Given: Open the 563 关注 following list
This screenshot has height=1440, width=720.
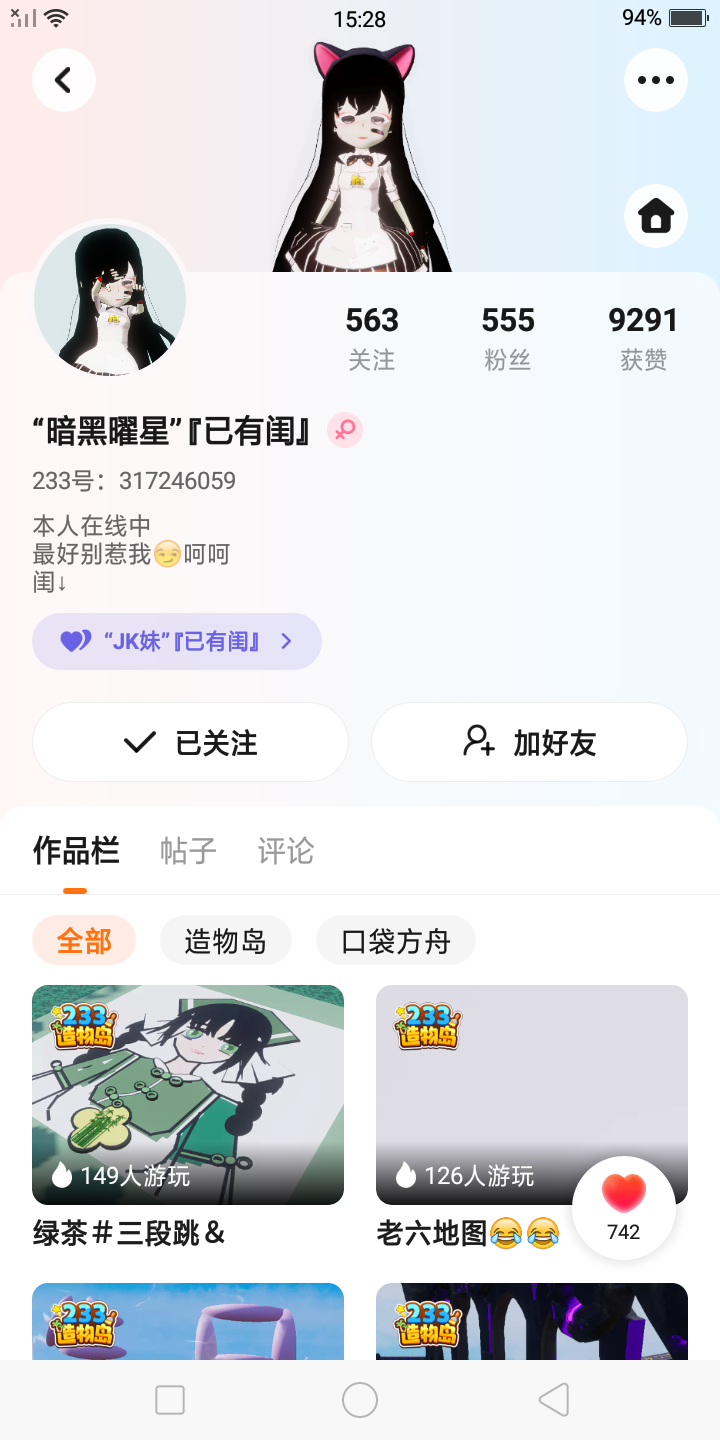Looking at the screenshot, I should 372,338.
